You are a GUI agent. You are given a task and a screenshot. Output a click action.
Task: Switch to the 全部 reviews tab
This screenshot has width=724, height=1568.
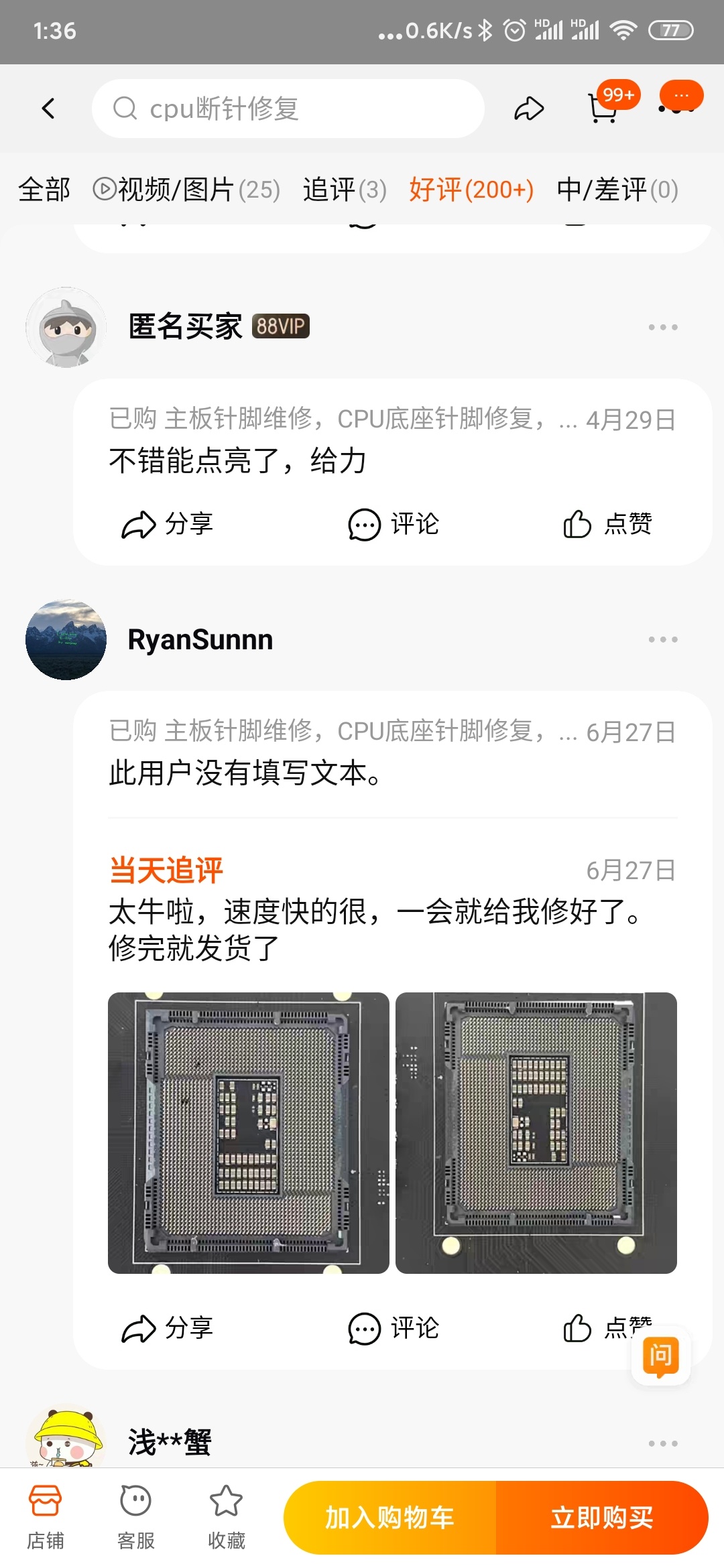pyautogui.click(x=44, y=190)
